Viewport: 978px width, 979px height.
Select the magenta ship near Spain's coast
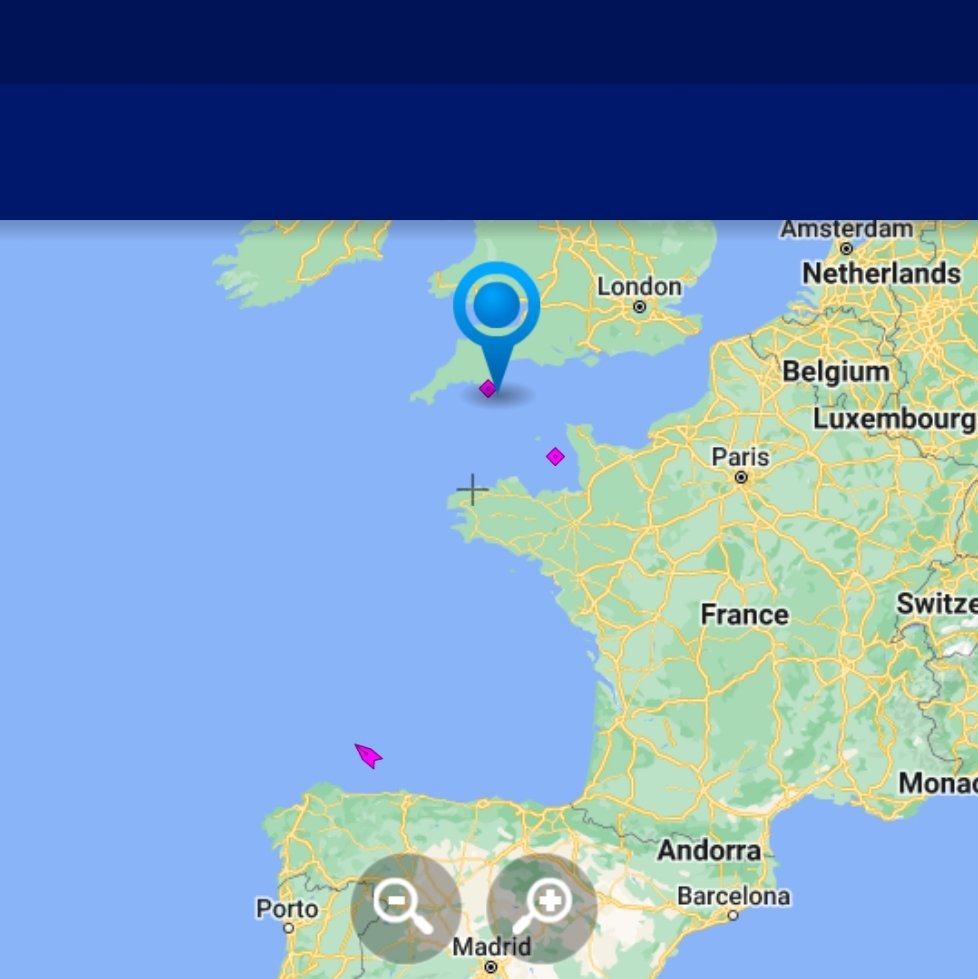coord(368,756)
